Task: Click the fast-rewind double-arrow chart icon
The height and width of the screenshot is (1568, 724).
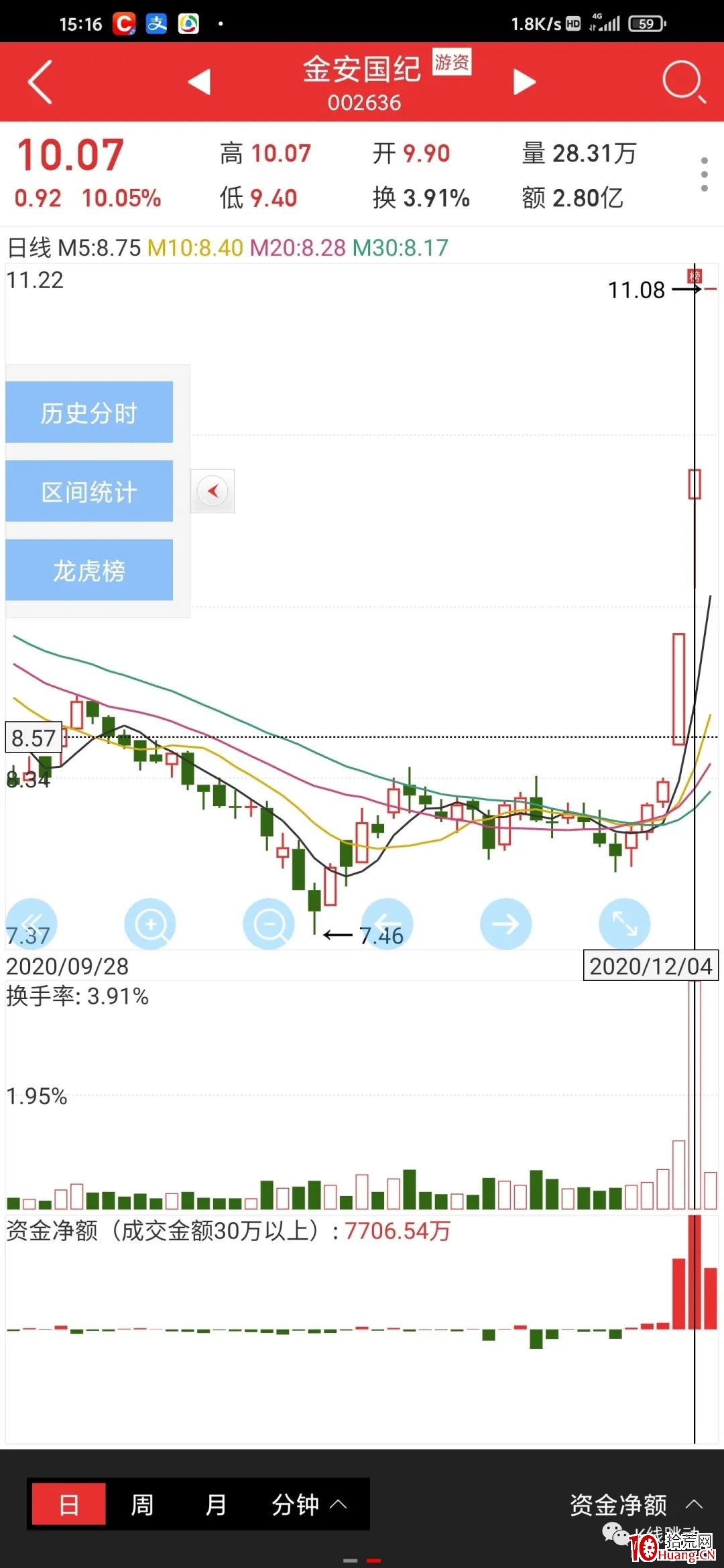Action: (32, 923)
